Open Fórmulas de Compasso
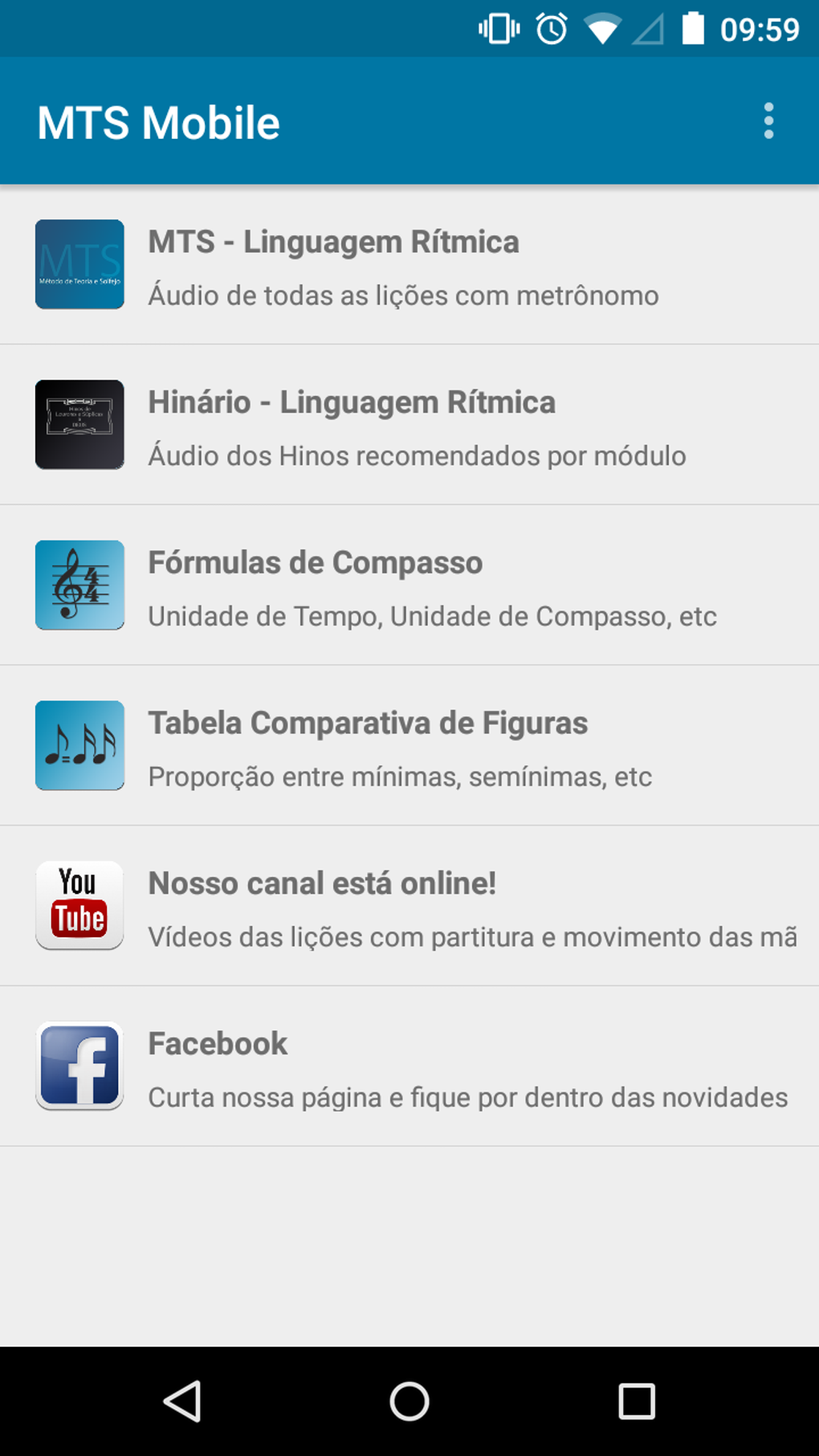Screen dimensions: 819x1456 409,585
